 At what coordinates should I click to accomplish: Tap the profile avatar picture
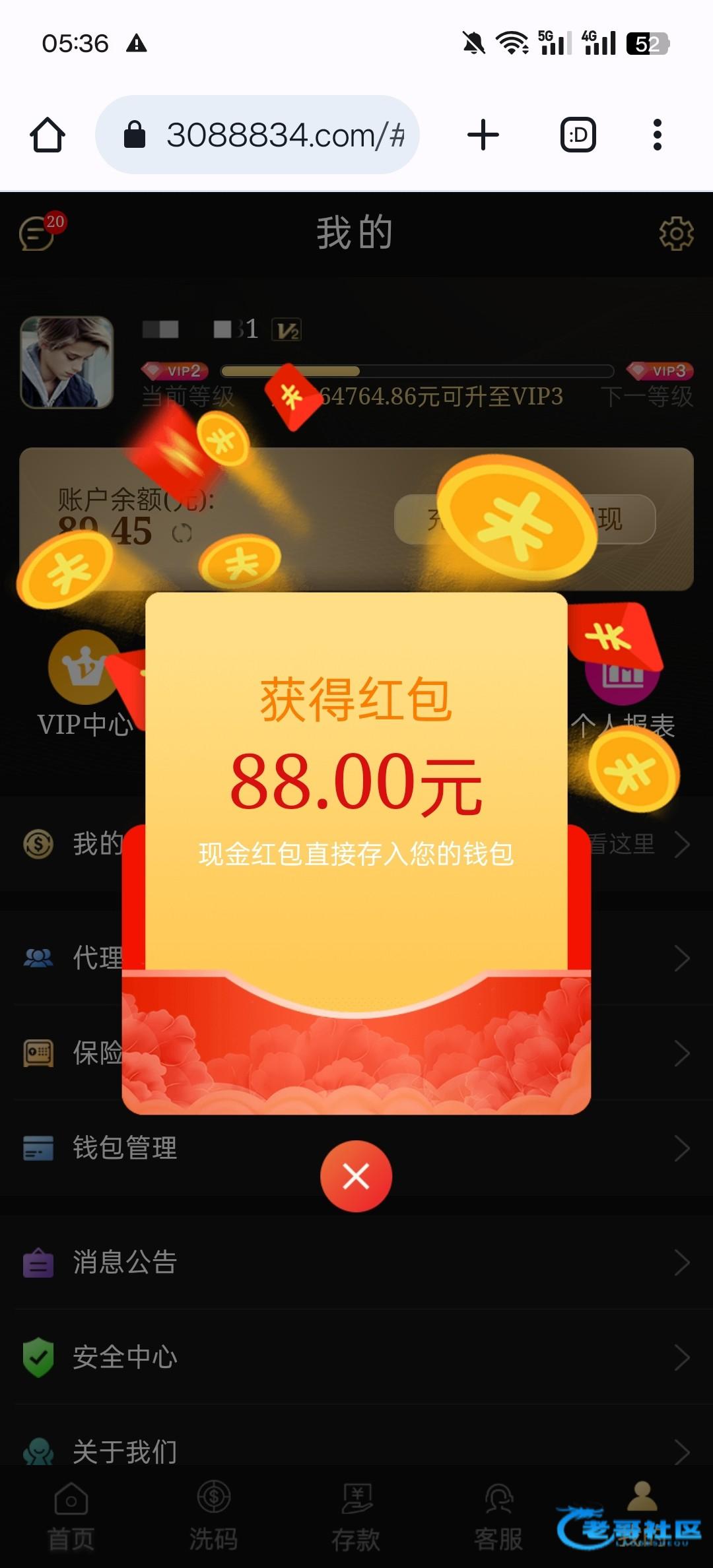pos(67,362)
